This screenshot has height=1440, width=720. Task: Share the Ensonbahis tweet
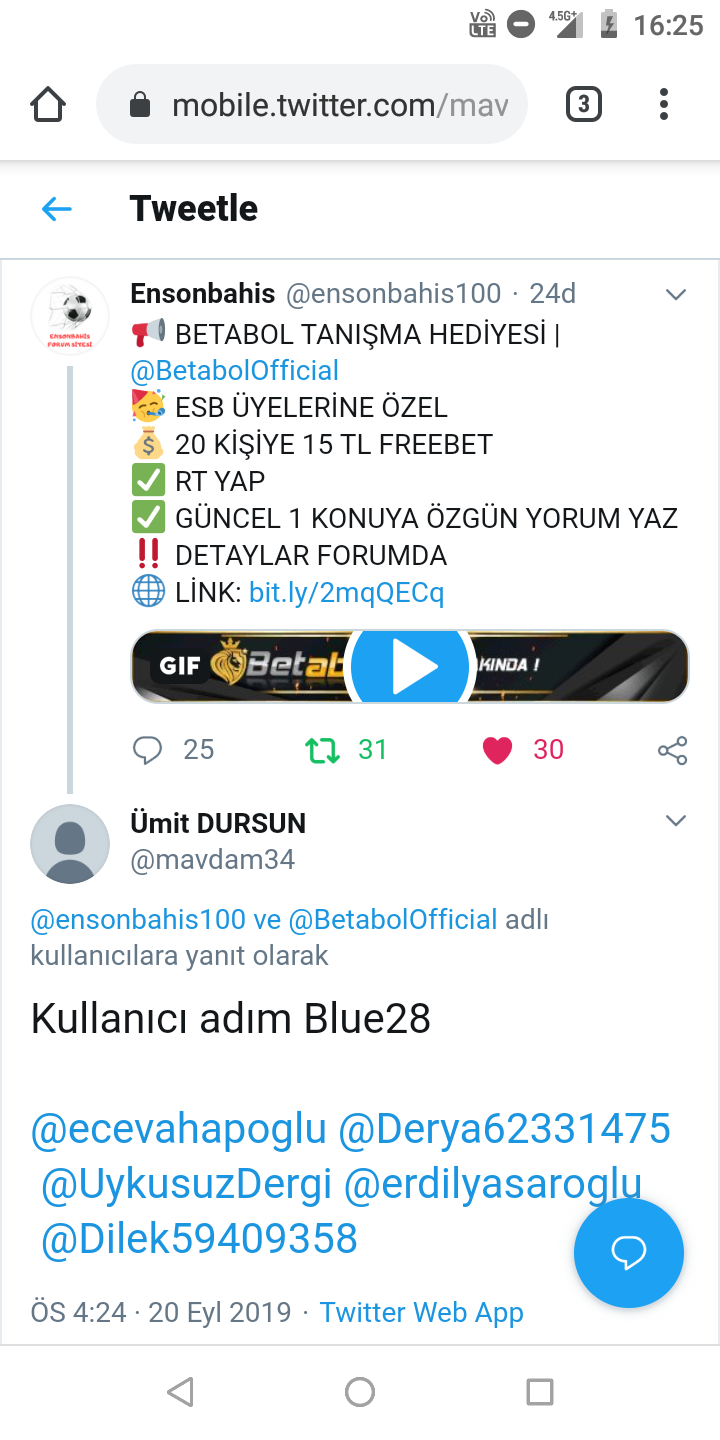[672, 751]
